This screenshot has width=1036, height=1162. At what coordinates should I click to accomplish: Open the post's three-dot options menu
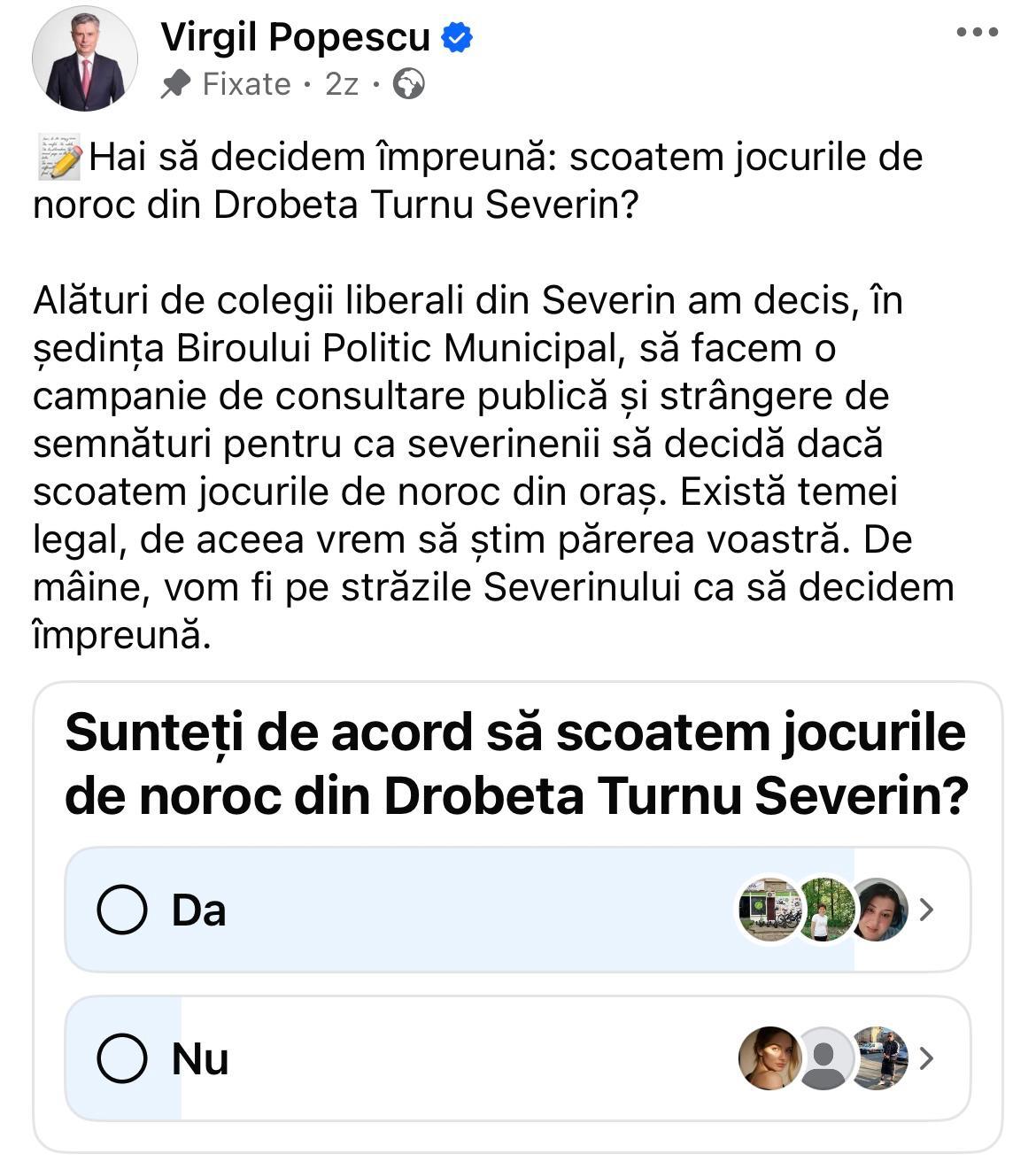point(978,33)
